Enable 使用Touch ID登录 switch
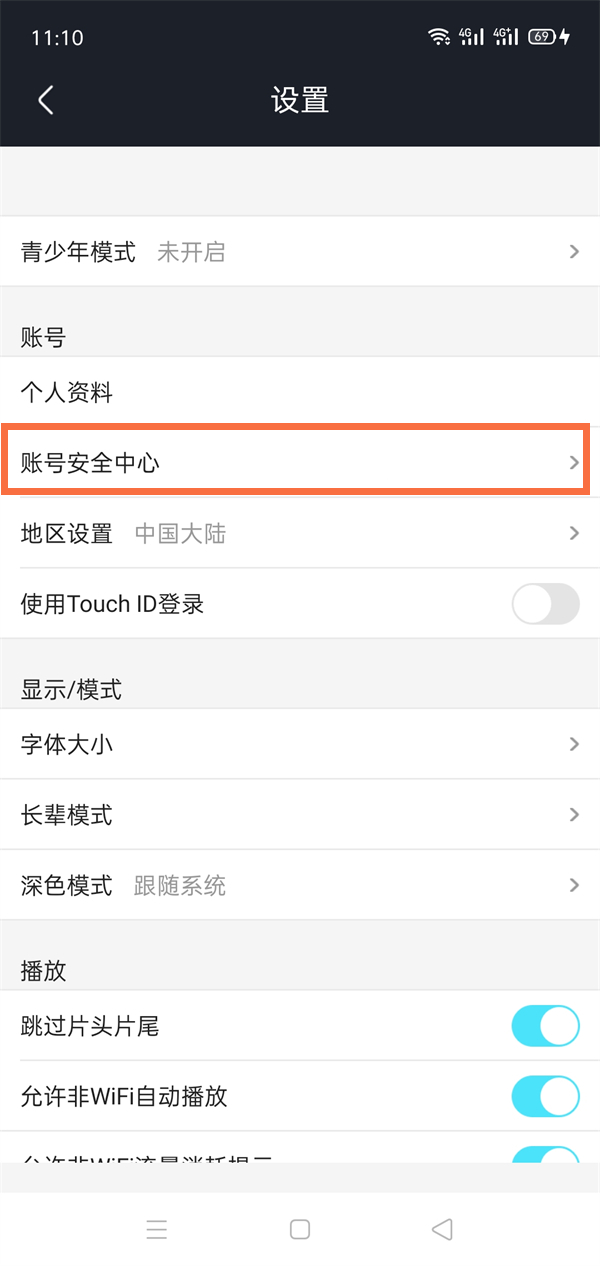The height and width of the screenshot is (1266, 600). 545,604
